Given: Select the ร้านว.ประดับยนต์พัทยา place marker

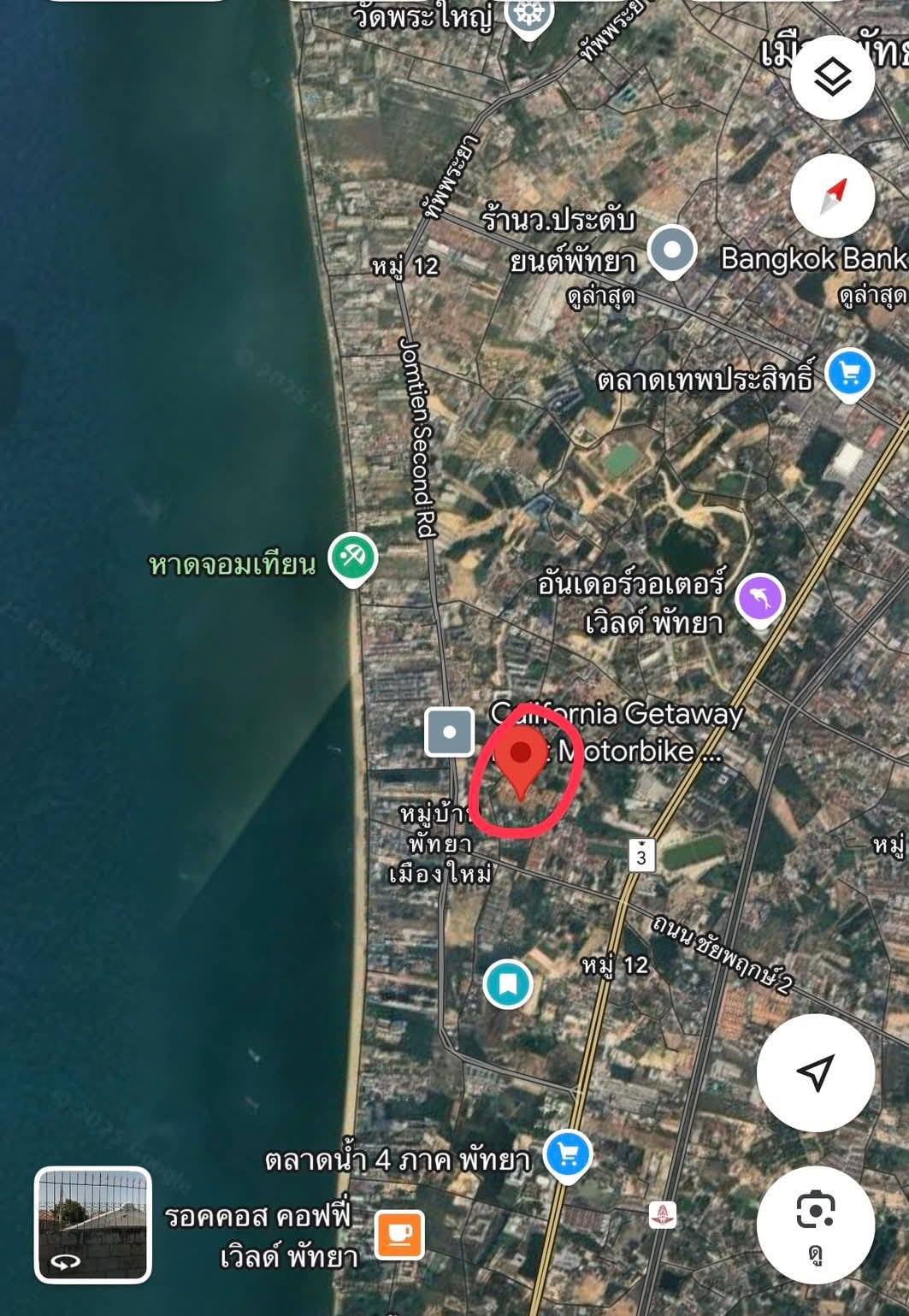Looking at the screenshot, I should (x=672, y=251).
